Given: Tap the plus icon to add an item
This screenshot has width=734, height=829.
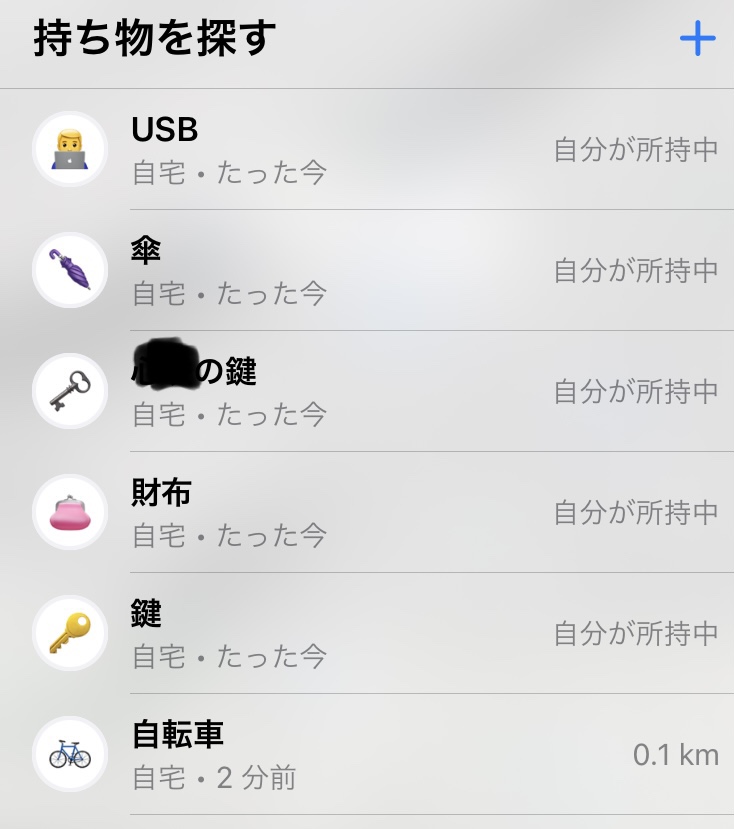Looking at the screenshot, I should (697, 39).
